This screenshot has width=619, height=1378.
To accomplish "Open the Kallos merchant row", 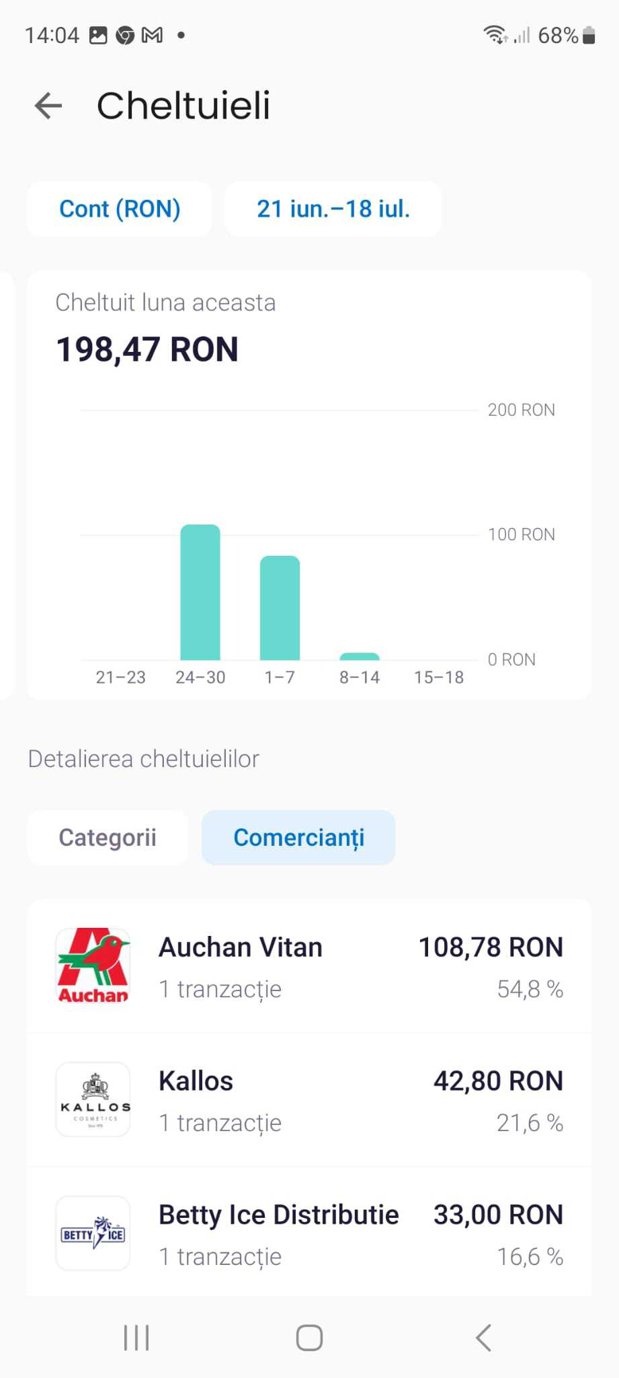I will 309,1100.
